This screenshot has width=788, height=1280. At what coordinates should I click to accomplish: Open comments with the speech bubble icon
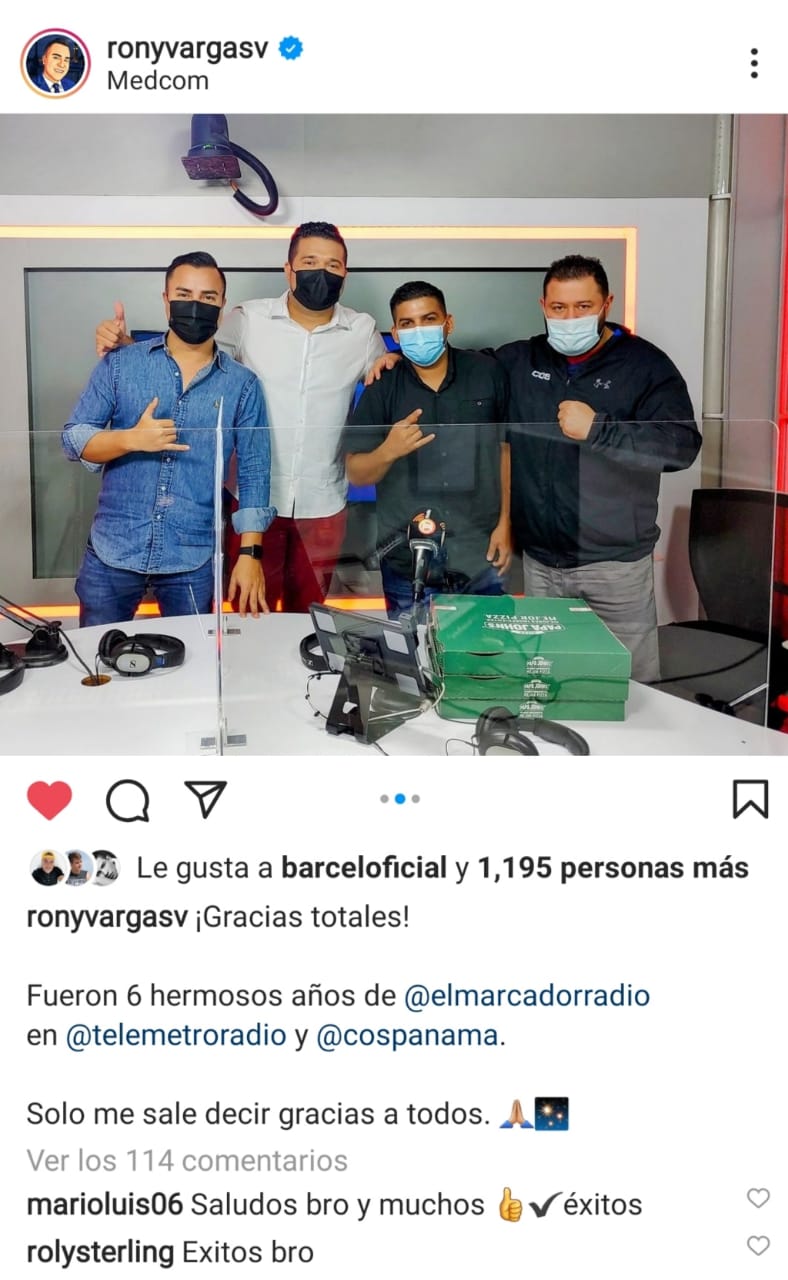[x=128, y=800]
